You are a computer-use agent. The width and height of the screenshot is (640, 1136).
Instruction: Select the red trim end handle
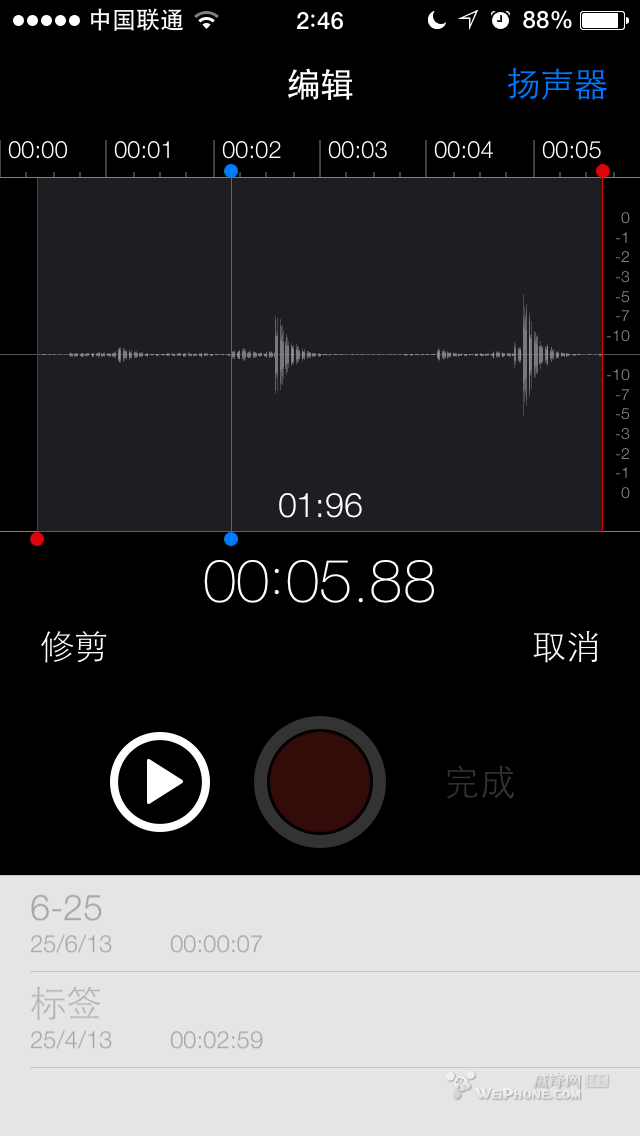point(603,171)
